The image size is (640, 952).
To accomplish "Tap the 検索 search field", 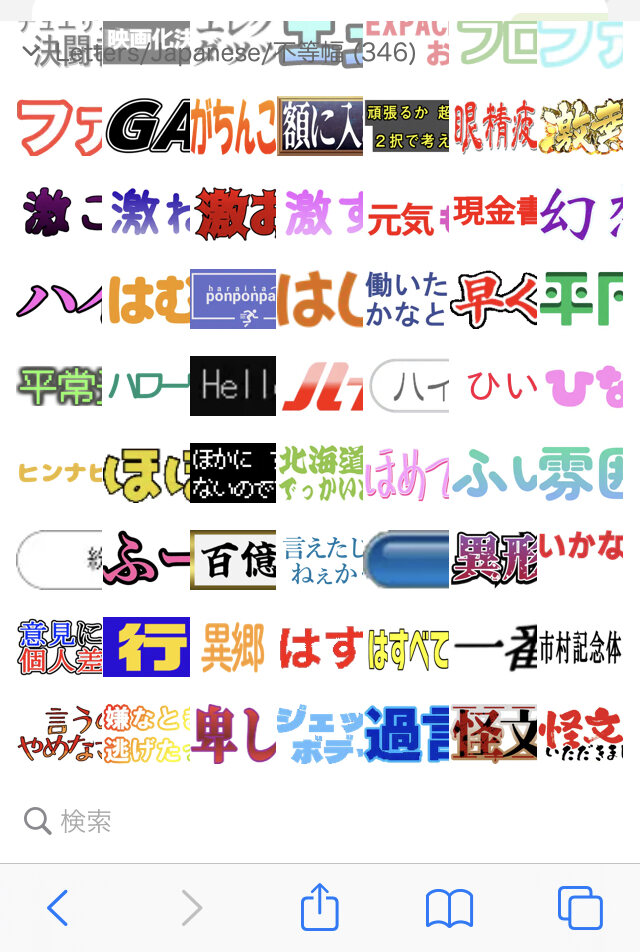I will coord(320,821).
